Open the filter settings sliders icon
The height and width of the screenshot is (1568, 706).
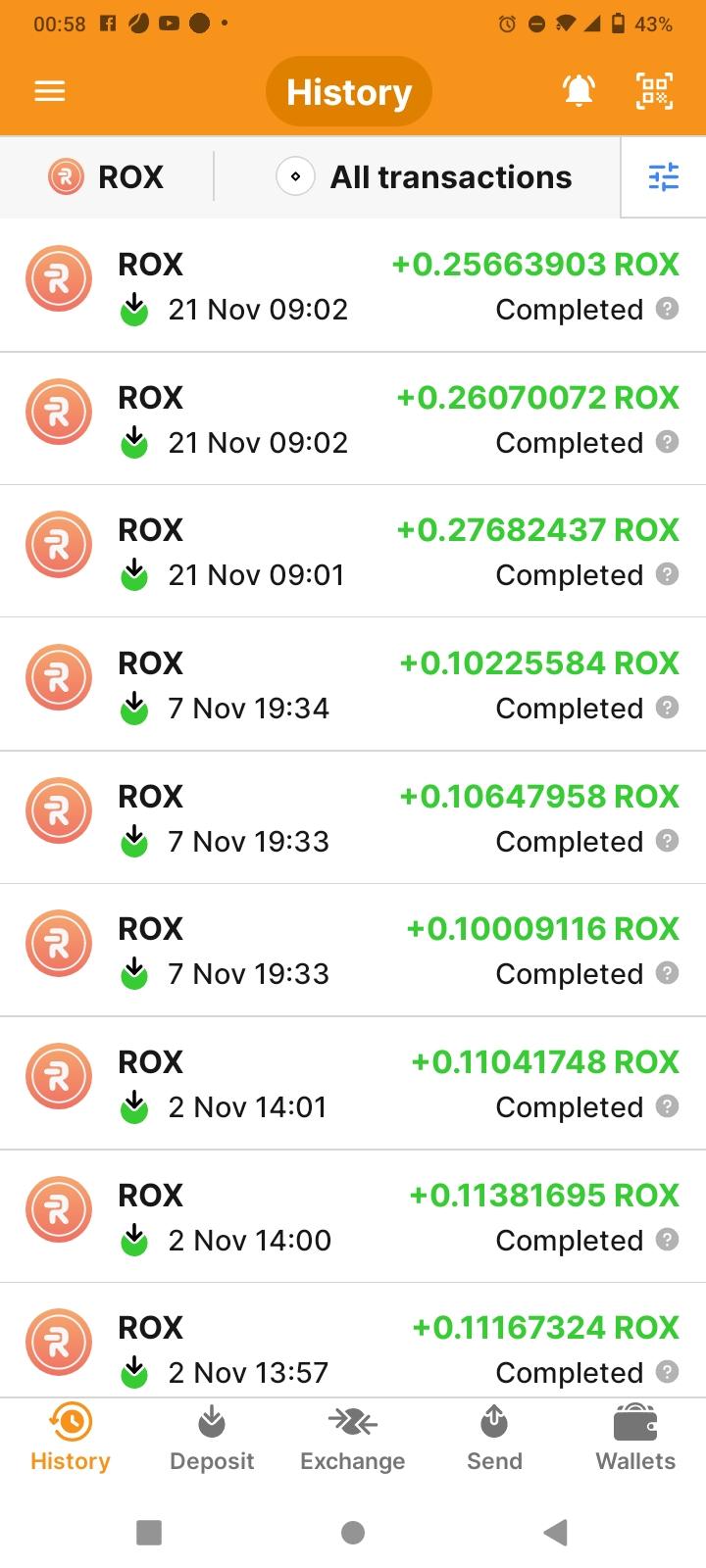click(664, 177)
